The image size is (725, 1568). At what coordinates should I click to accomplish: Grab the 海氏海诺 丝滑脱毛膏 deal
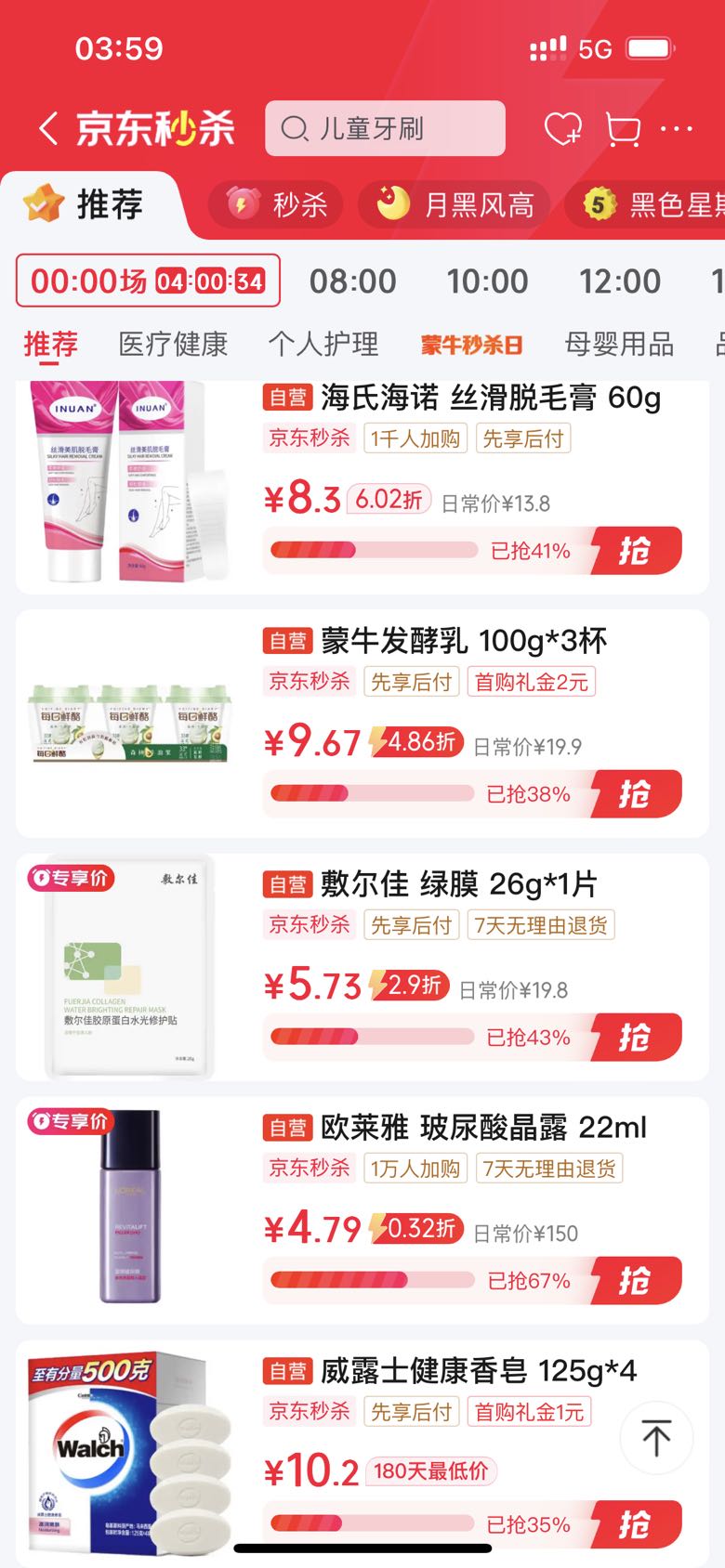[x=636, y=551]
